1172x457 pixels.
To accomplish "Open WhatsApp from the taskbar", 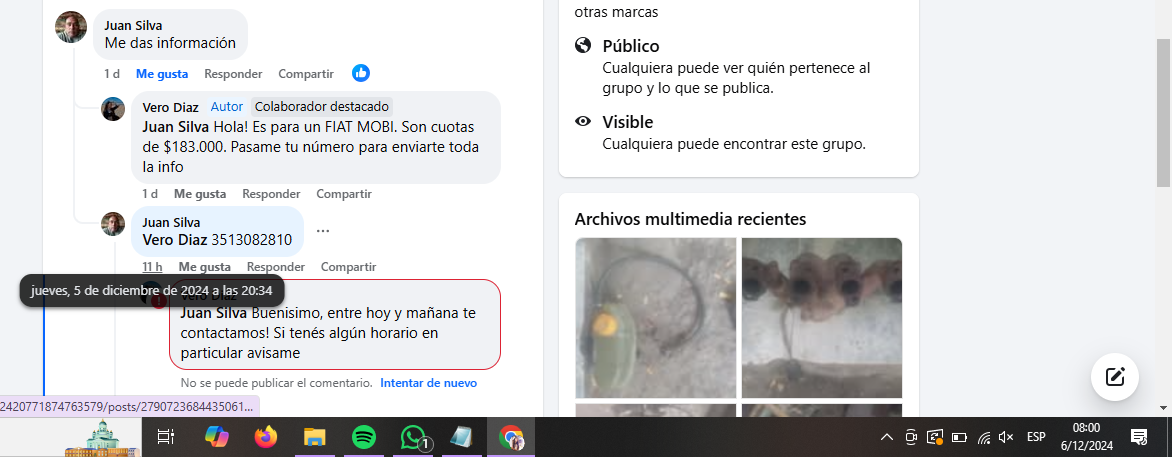I will tap(413, 437).
